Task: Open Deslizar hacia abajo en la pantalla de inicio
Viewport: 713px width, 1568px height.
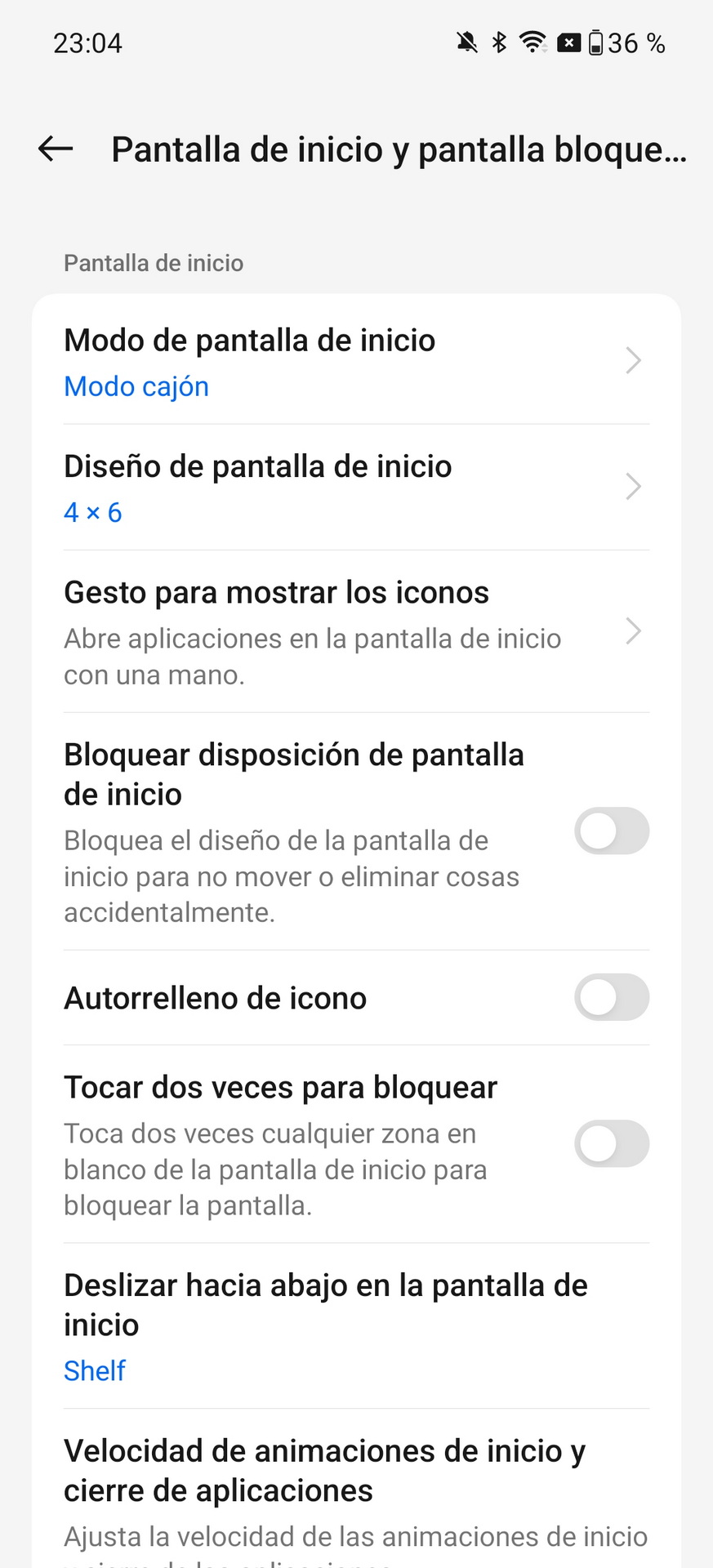Action: 356,1326
